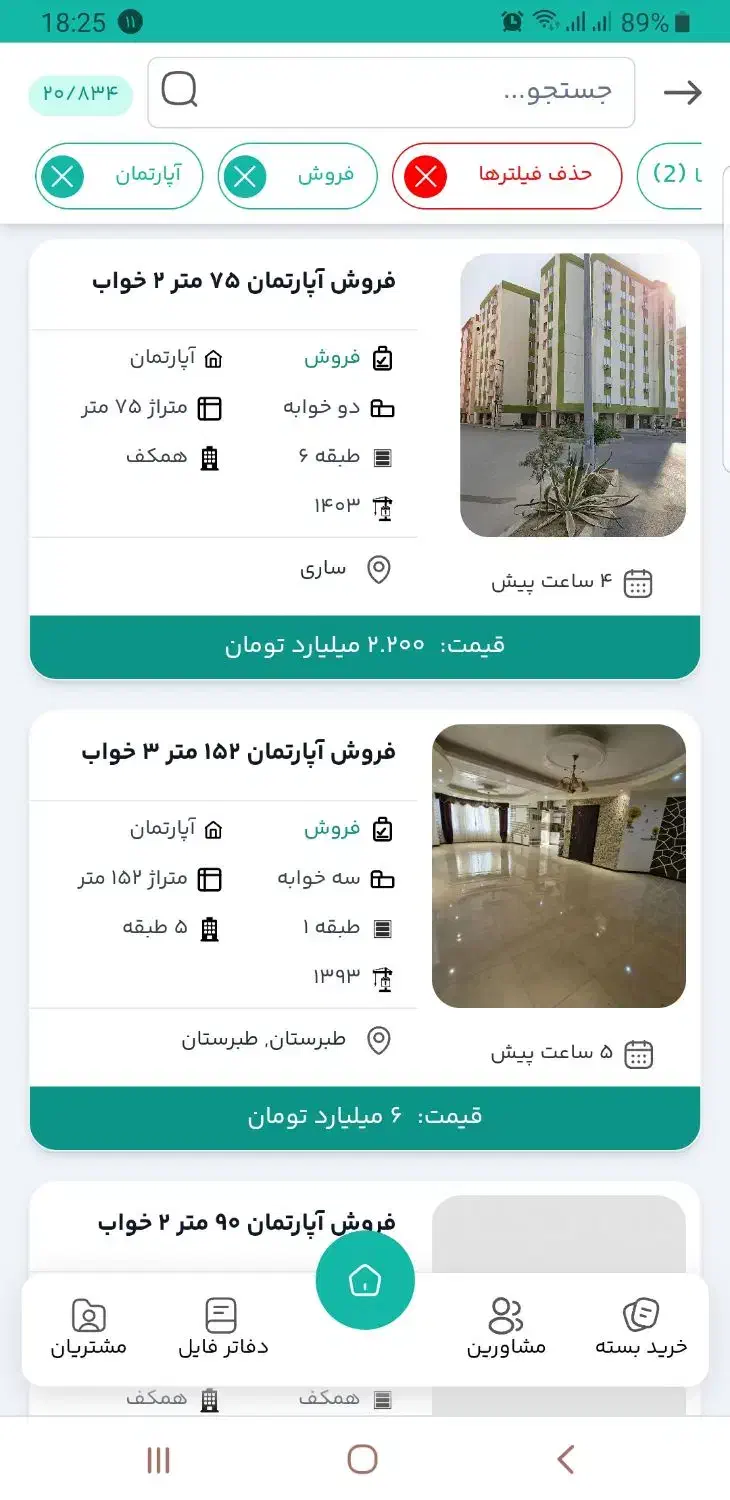
Task: Tap the Android back navigation button
Action: (565, 1460)
